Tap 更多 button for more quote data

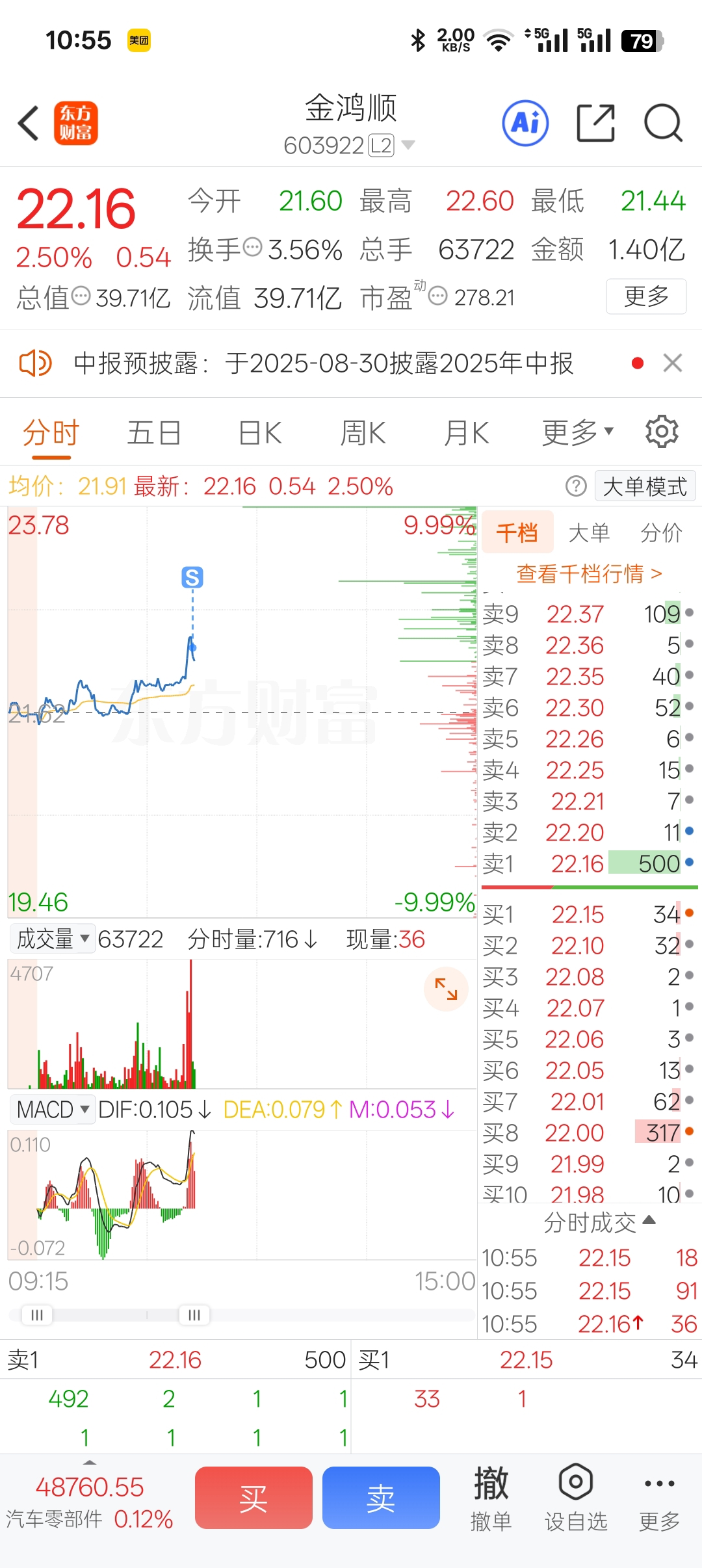[x=646, y=296]
